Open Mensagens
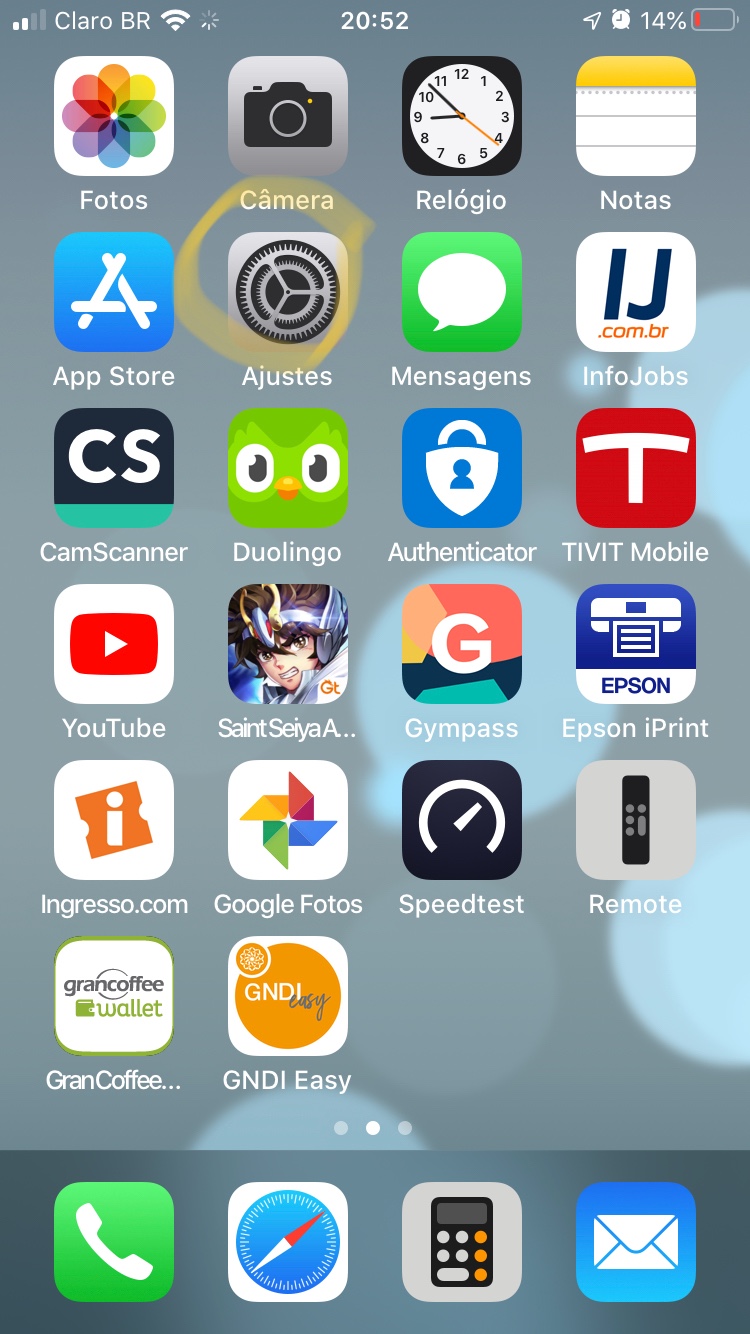The height and width of the screenshot is (1334, 750). pyautogui.click(x=462, y=292)
